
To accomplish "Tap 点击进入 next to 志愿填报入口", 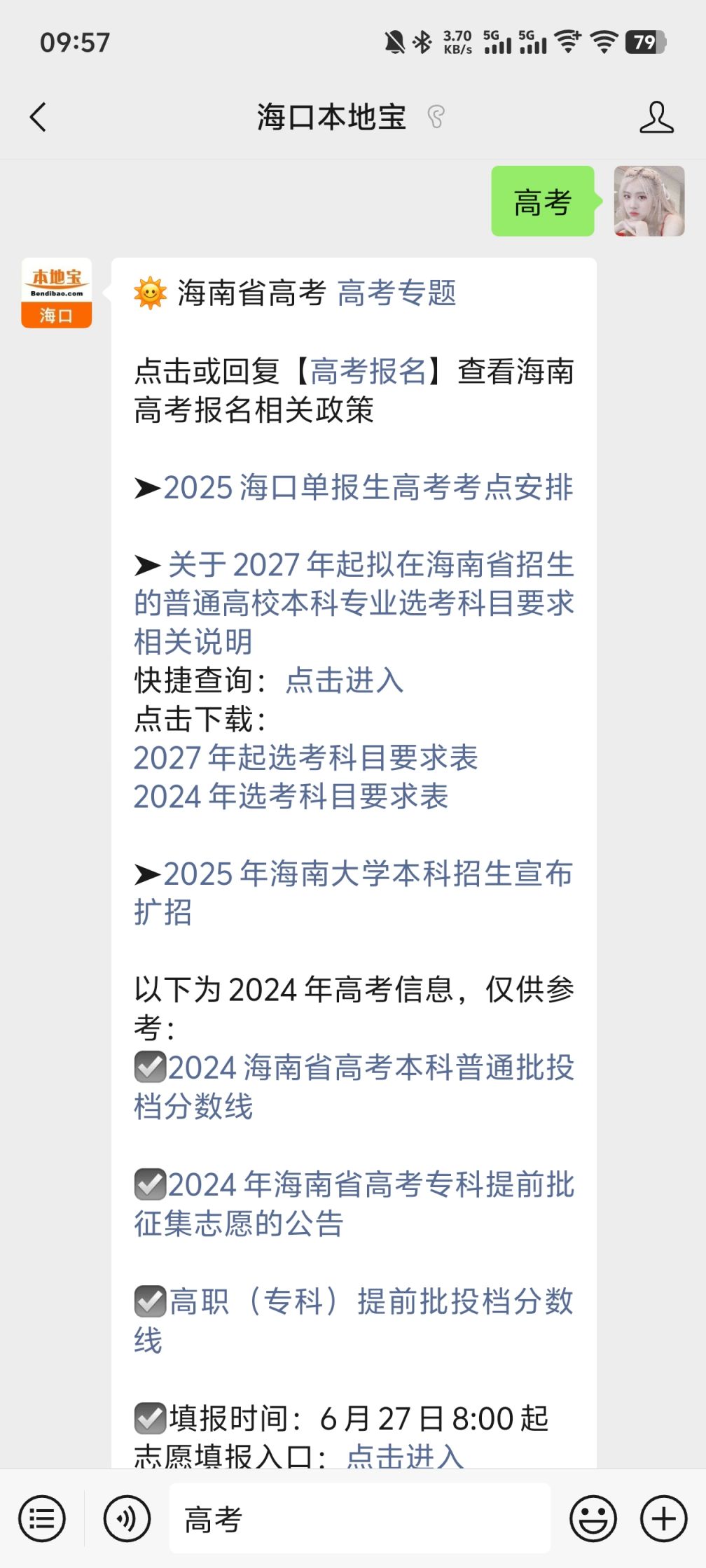I will [405, 1456].
